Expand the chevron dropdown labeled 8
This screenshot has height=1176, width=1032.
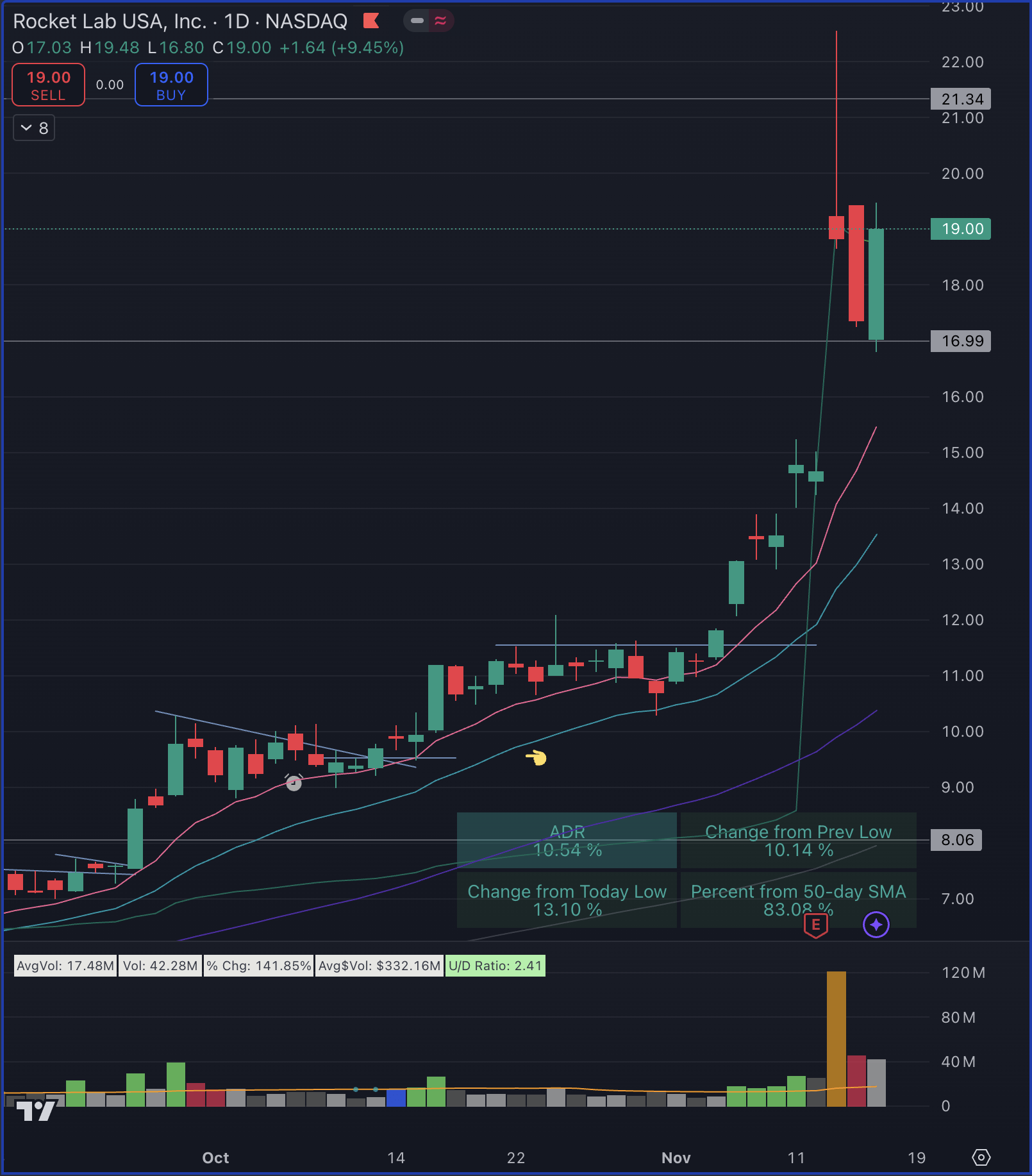coord(33,128)
